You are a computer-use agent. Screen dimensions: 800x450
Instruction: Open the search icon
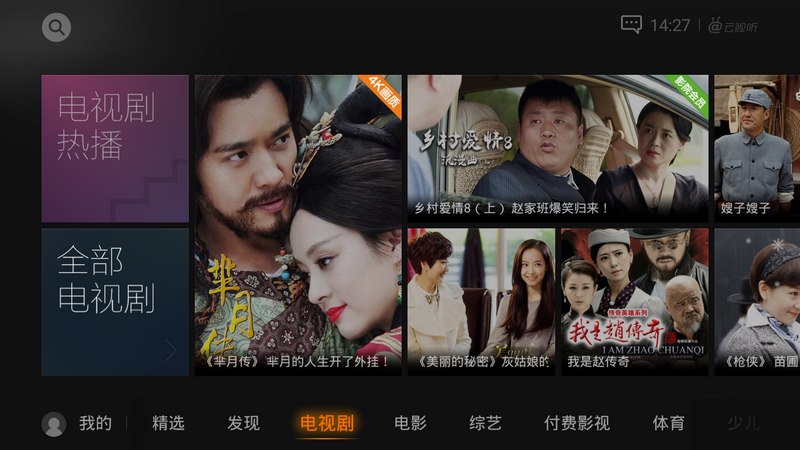pos(56,28)
